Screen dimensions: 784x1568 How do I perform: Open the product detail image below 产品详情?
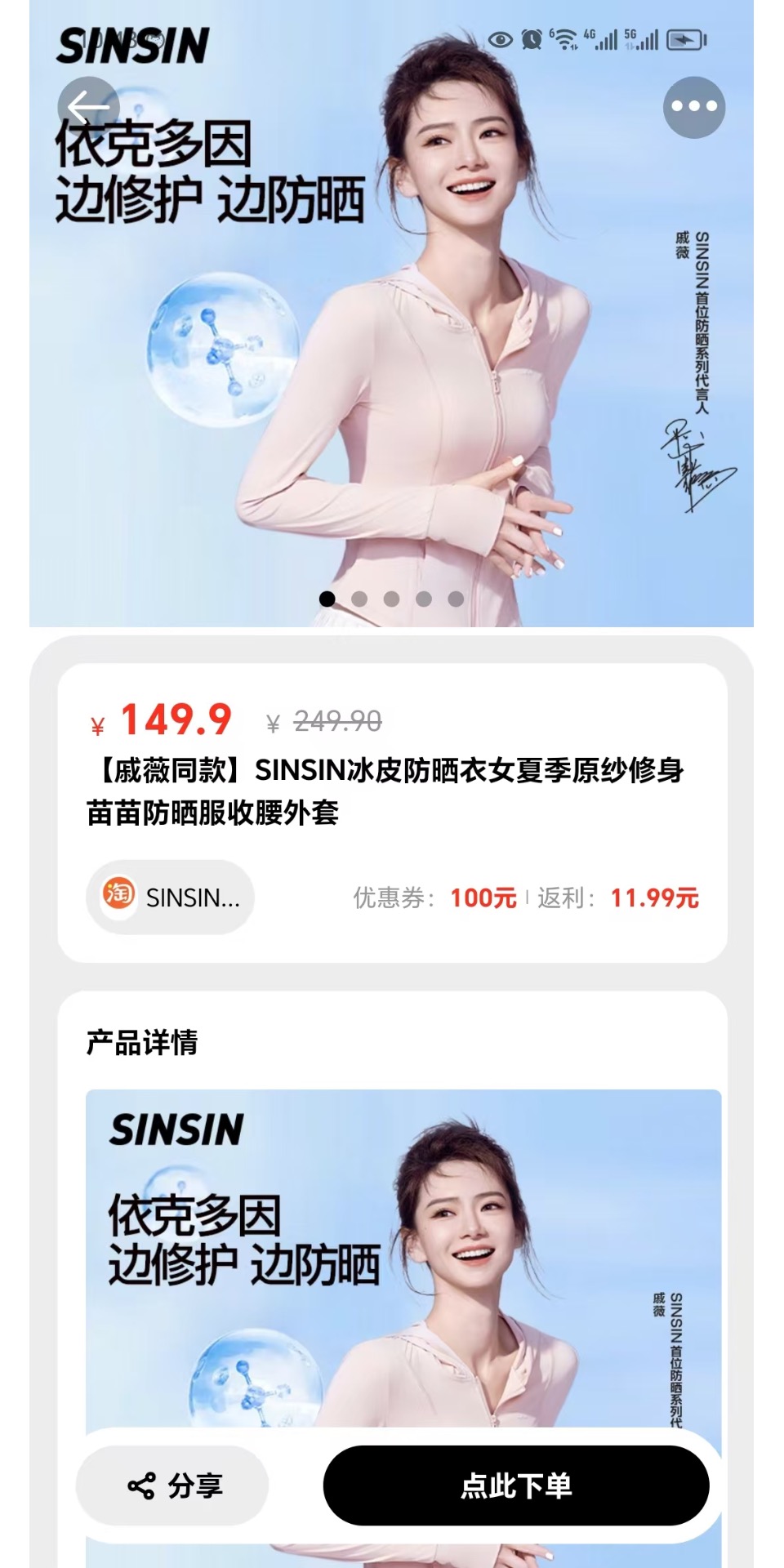click(403, 1258)
